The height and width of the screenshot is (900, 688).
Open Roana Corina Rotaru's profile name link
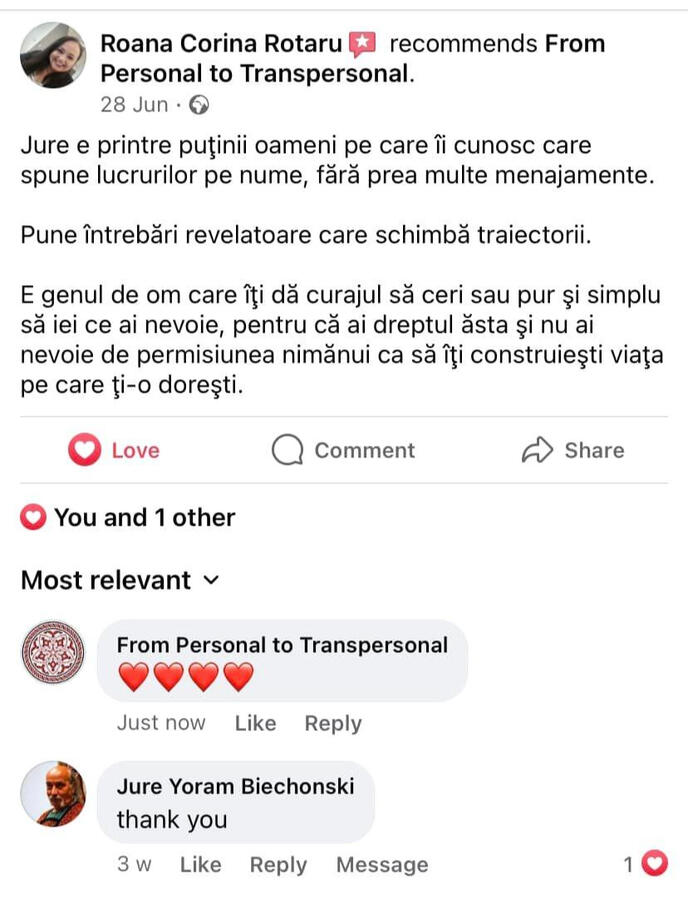221,44
